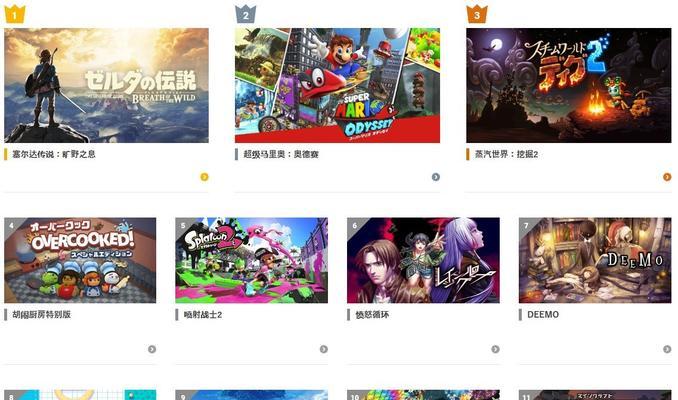Open the sixth-ranked game 愤怒循环
The image size is (678, 400).
coord(423,260)
